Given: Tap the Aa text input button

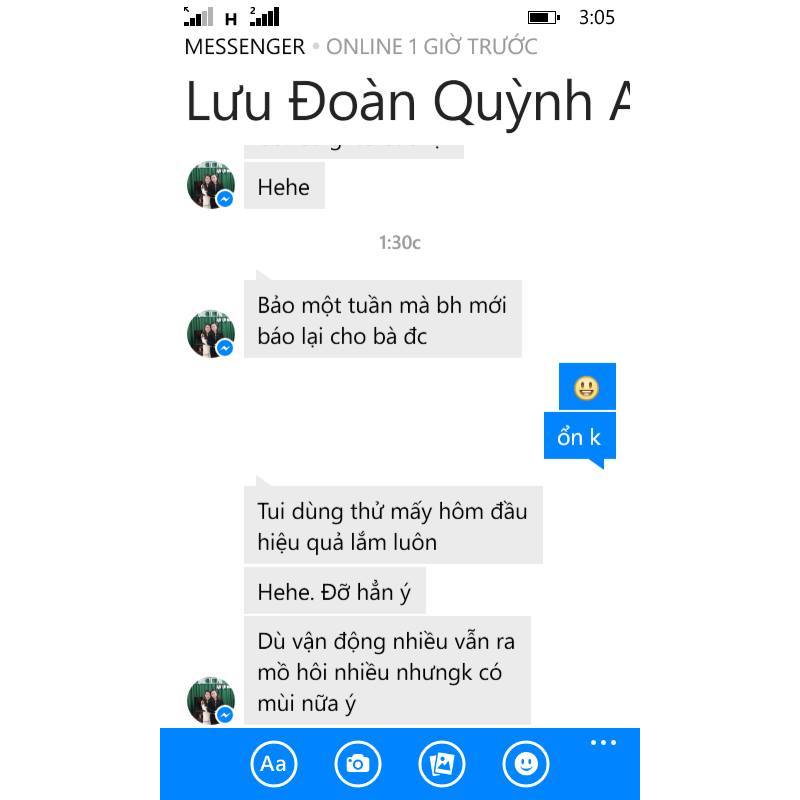Looking at the screenshot, I should coord(273,765).
